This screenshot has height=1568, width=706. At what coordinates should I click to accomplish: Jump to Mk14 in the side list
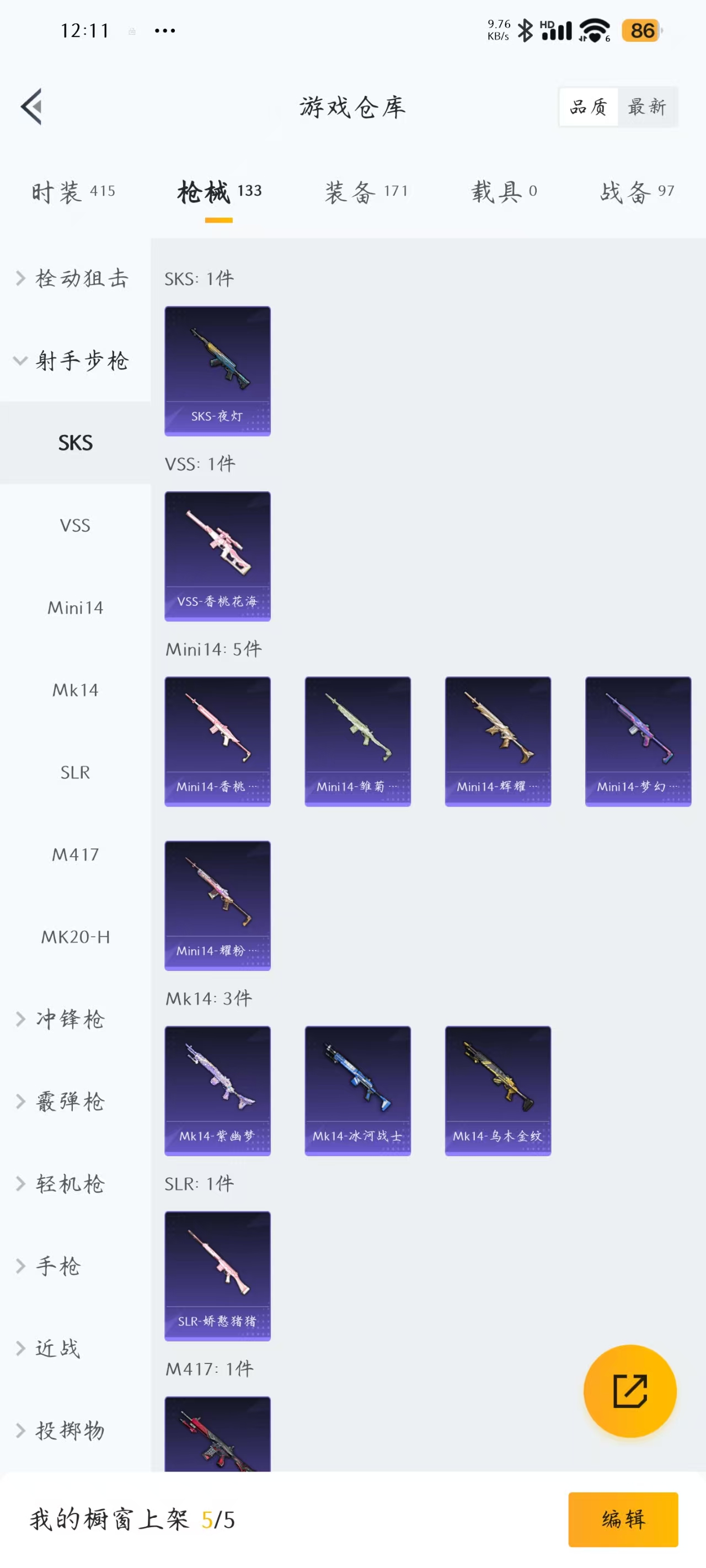tap(75, 690)
